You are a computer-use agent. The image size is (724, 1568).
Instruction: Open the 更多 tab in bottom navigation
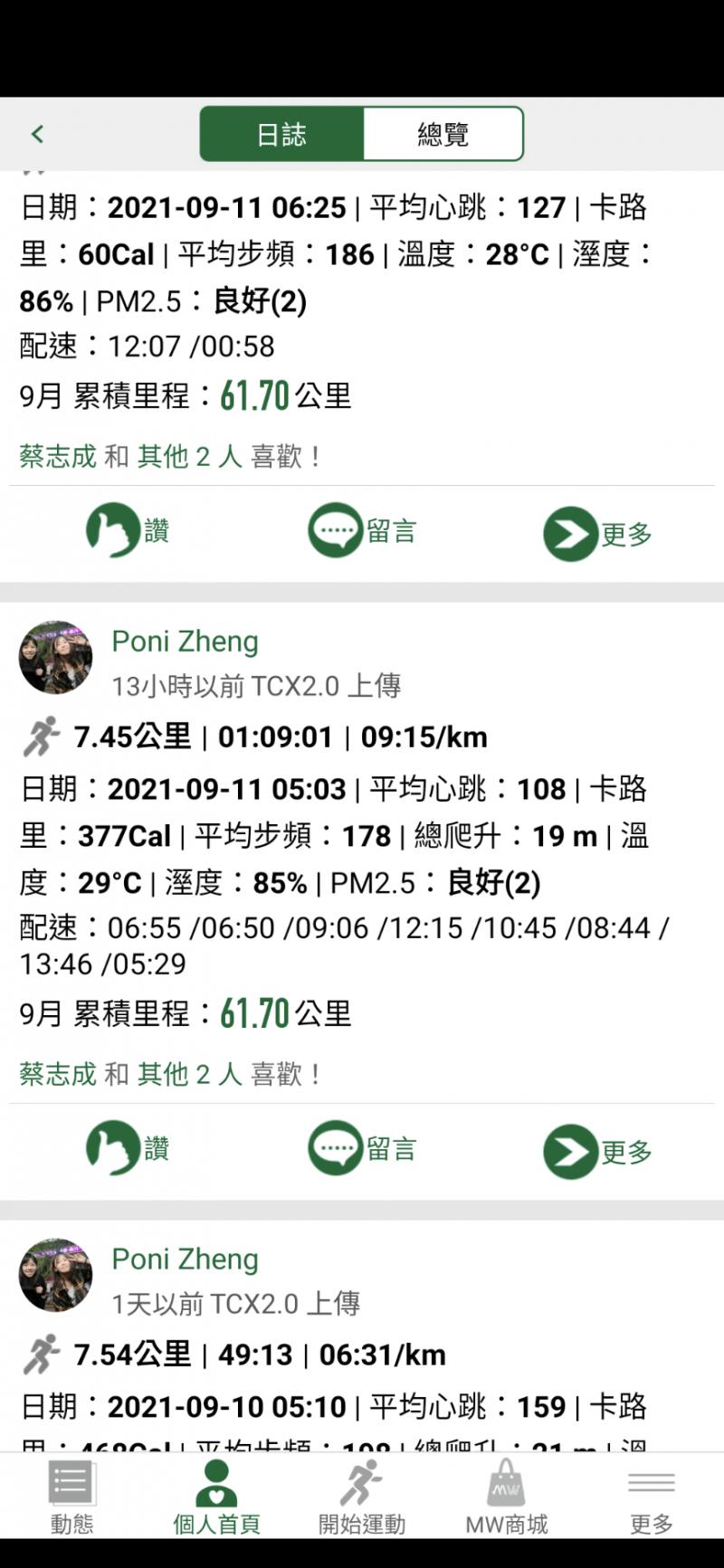point(651,1498)
